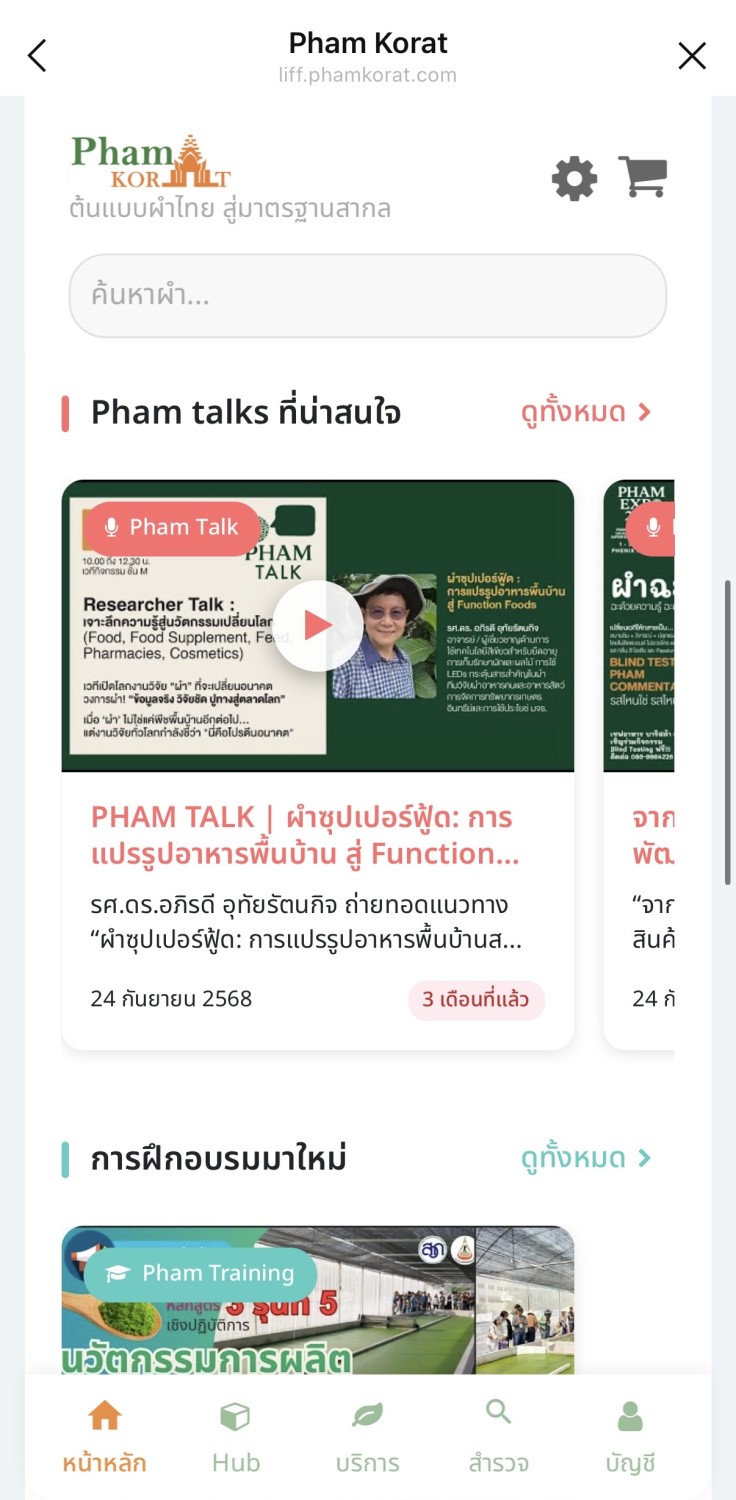Tap the ค้นหาผำ search field
This screenshot has height=1500, width=736.
(x=367, y=296)
